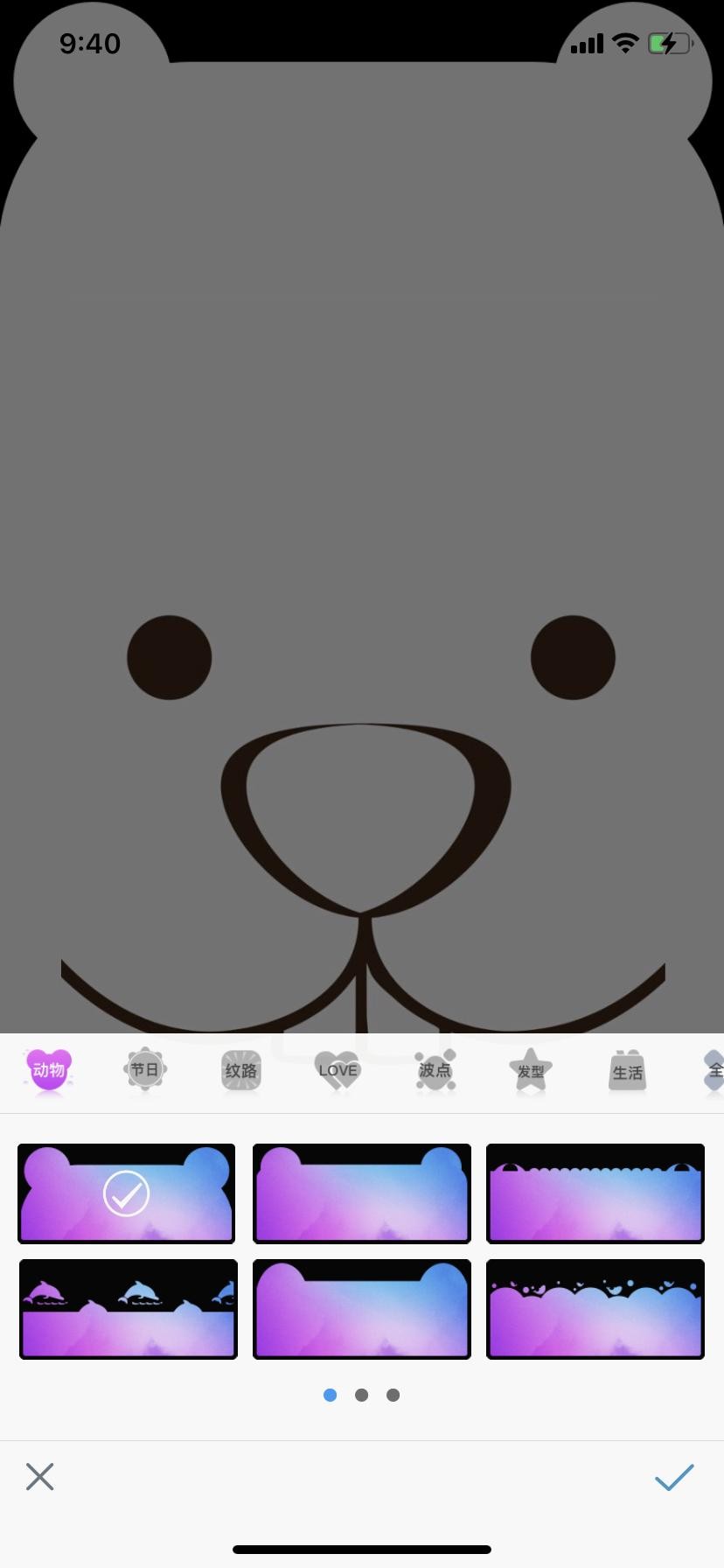Open the LOVE category tab
Viewport: 724px width, 1568px height.
tap(338, 1070)
